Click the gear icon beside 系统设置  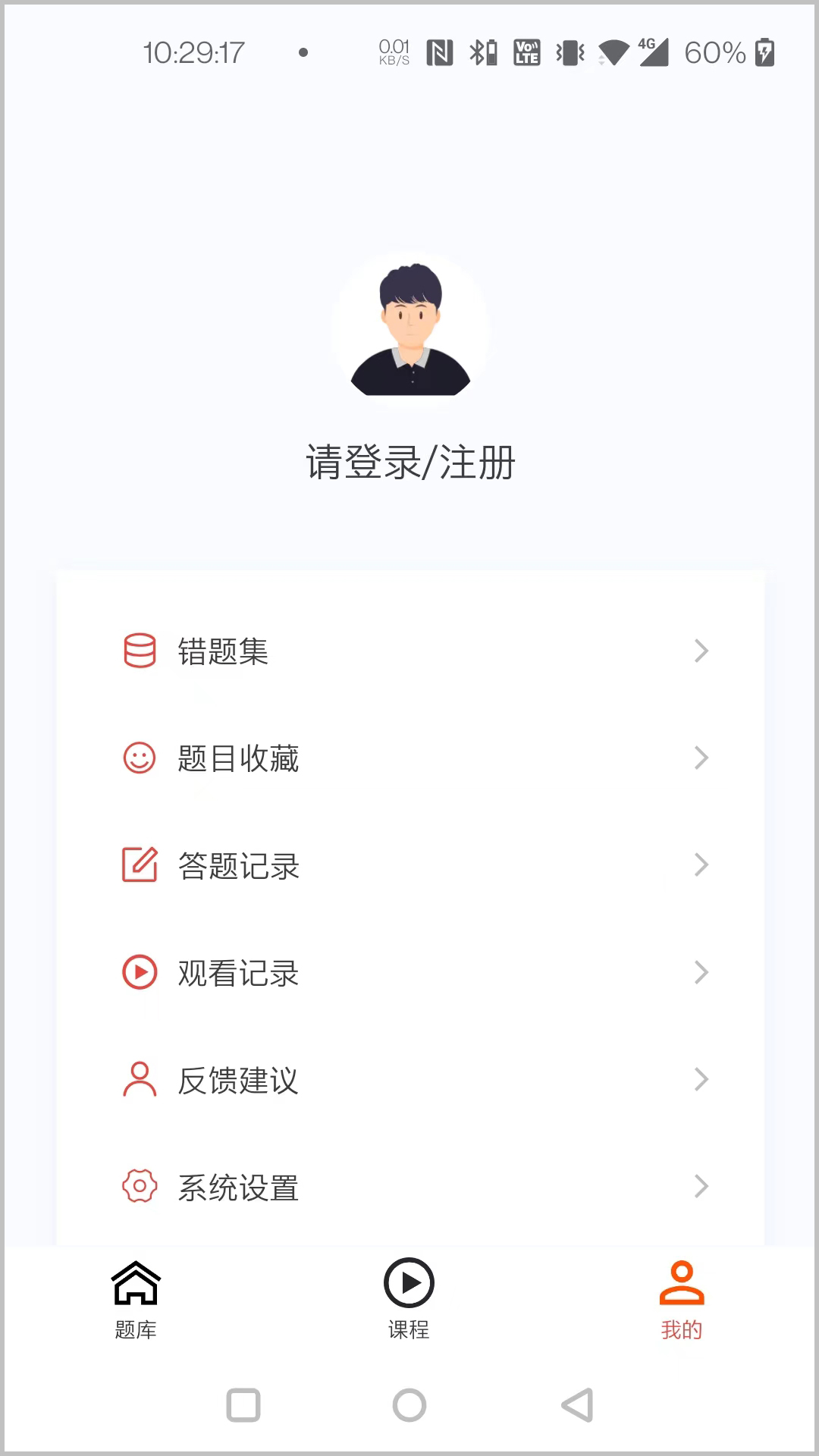(x=140, y=1187)
